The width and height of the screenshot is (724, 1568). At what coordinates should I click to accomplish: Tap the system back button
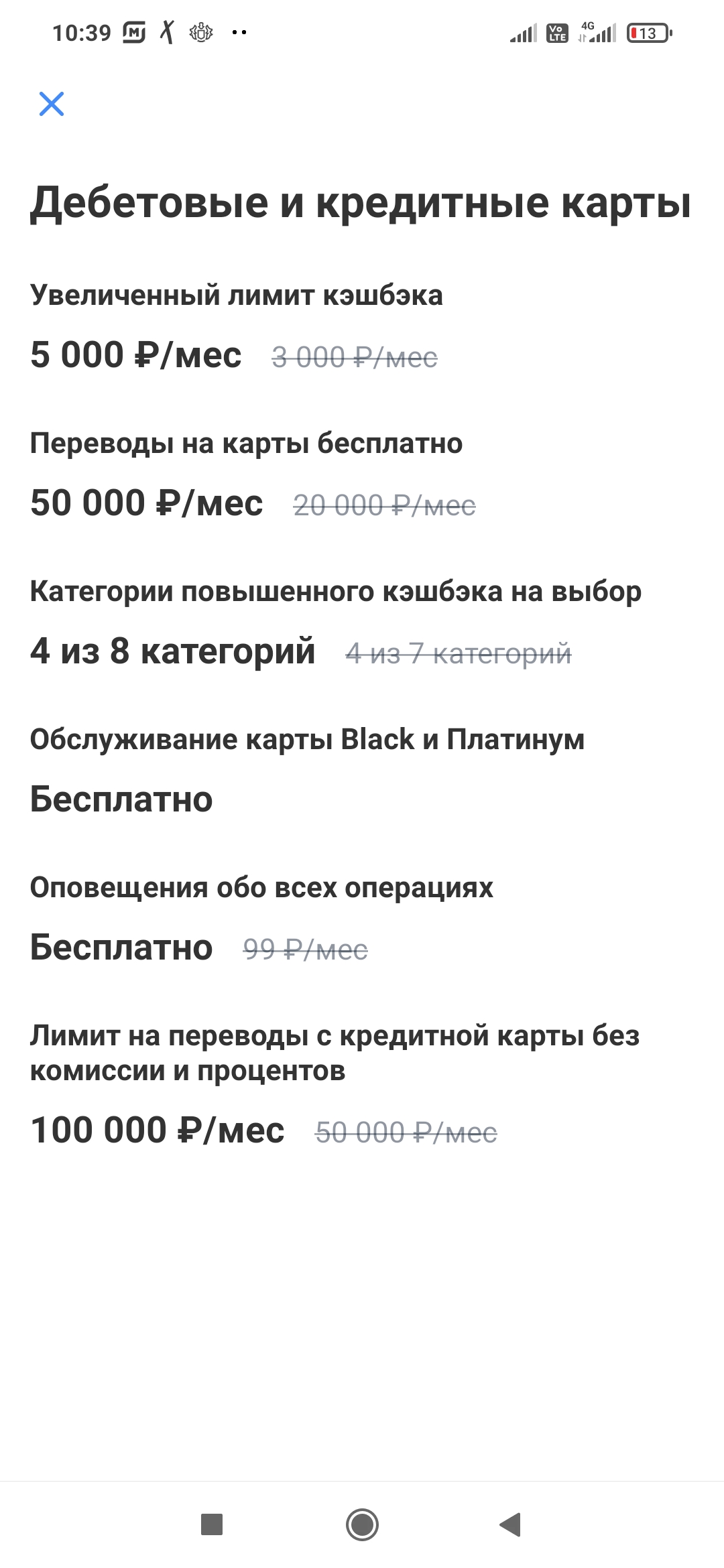[511, 1524]
